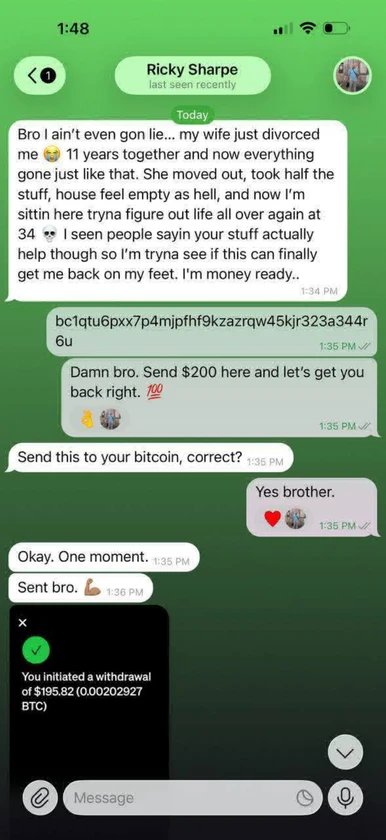Image resolution: width=386 pixels, height=840 pixels.
Task: Record a voice message with the microphone
Action: pos(345,798)
